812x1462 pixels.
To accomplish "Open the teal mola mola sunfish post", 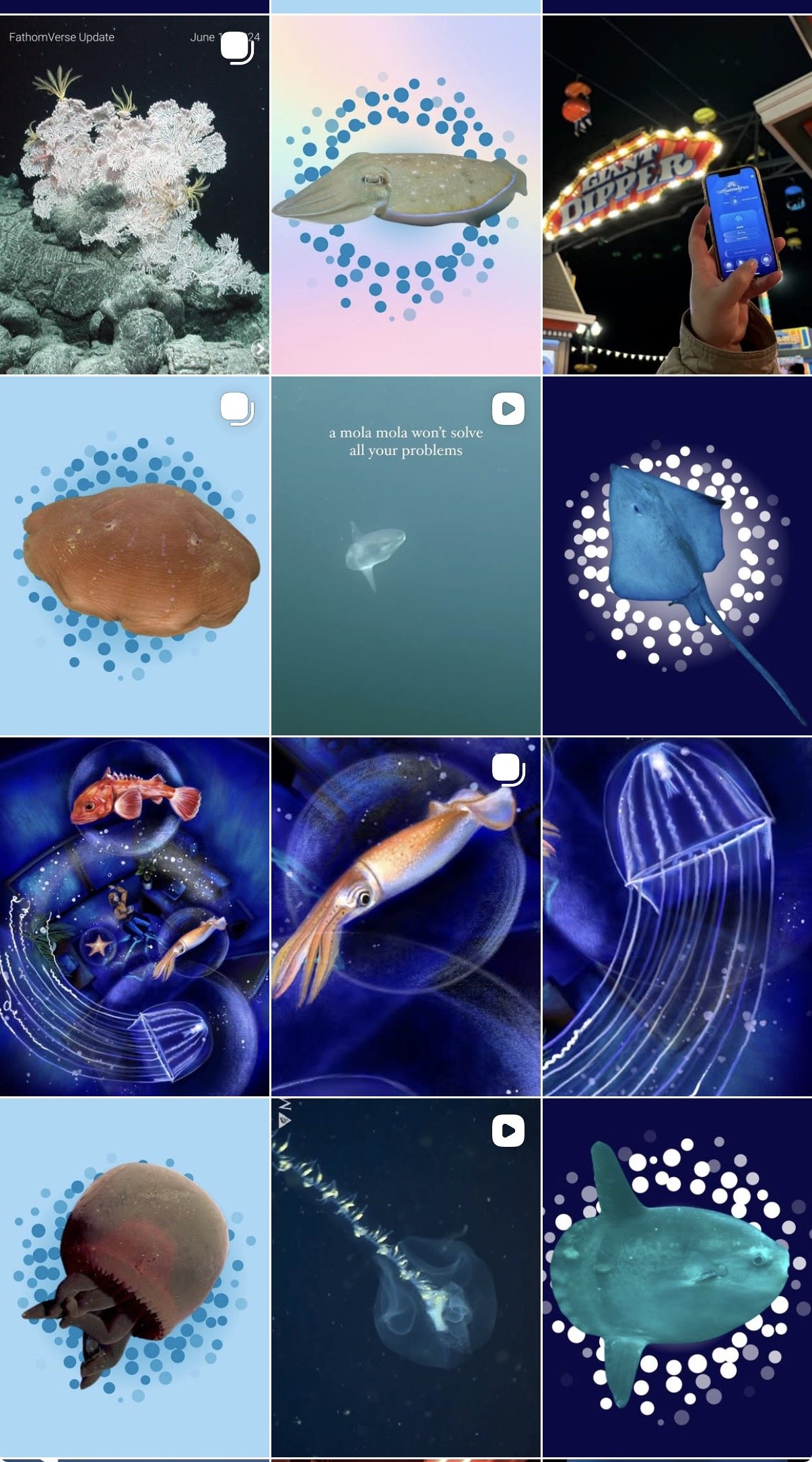I will (x=677, y=1277).
